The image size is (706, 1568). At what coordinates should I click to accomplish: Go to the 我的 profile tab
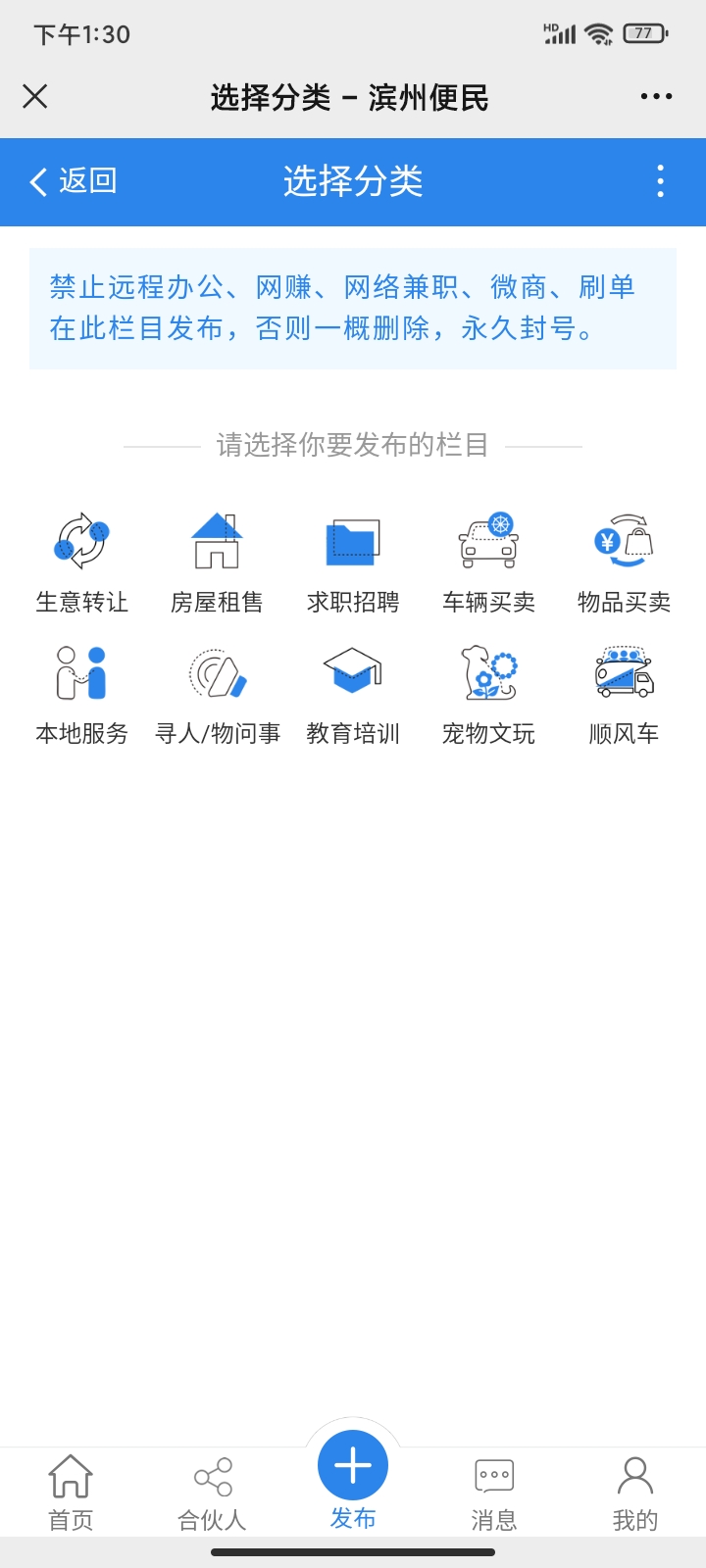(635, 1490)
